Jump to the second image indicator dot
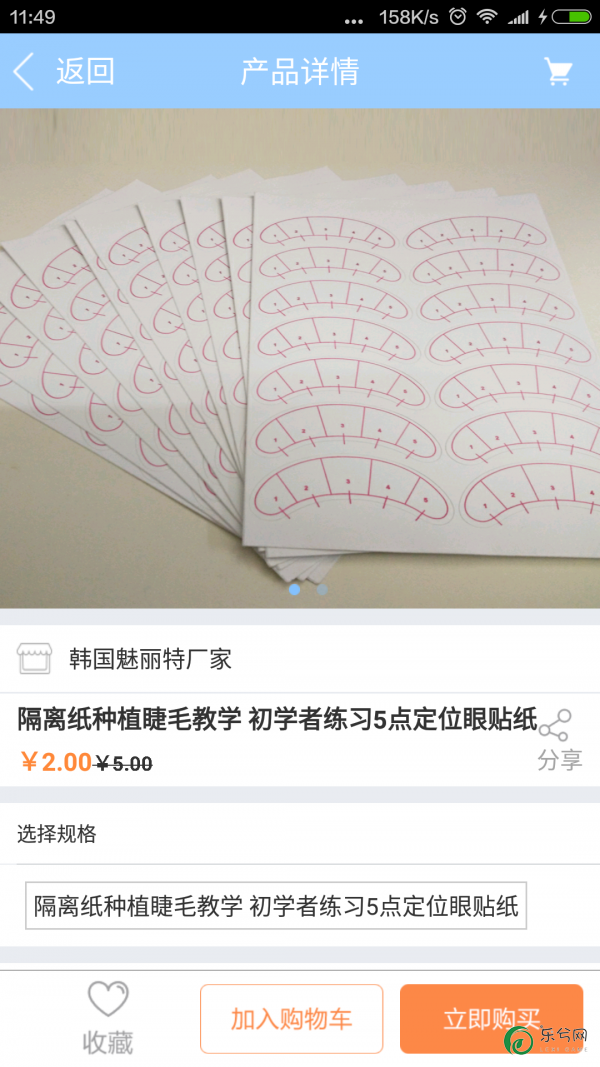Viewport: 600px width, 1067px height. (322, 590)
